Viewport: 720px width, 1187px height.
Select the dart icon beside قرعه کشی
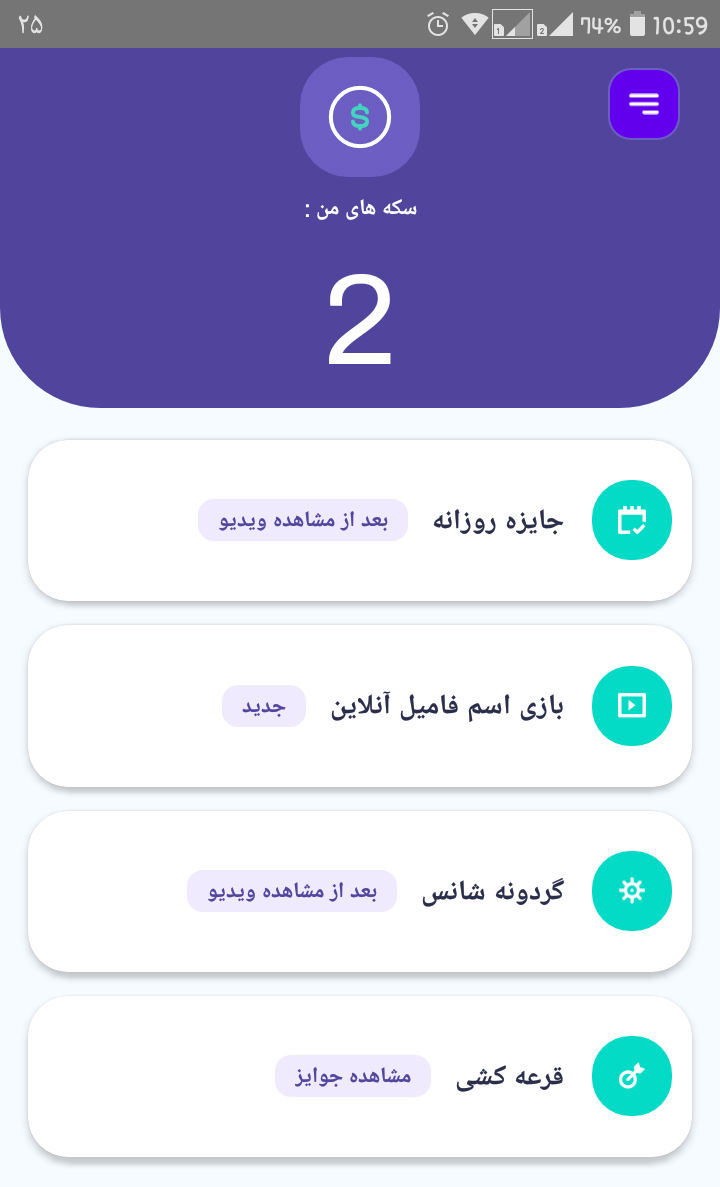click(632, 1076)
